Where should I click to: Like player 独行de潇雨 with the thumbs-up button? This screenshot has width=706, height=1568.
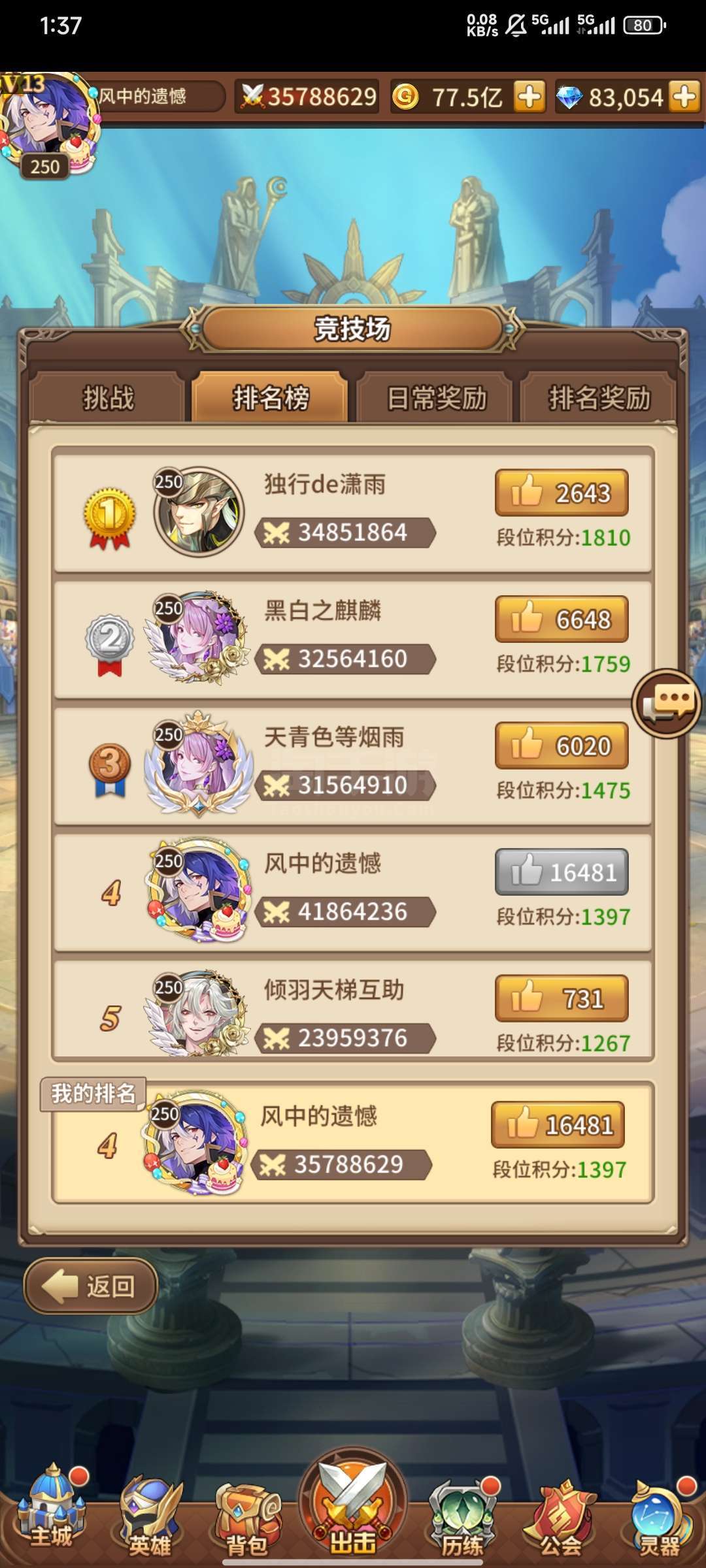[562, 493]
